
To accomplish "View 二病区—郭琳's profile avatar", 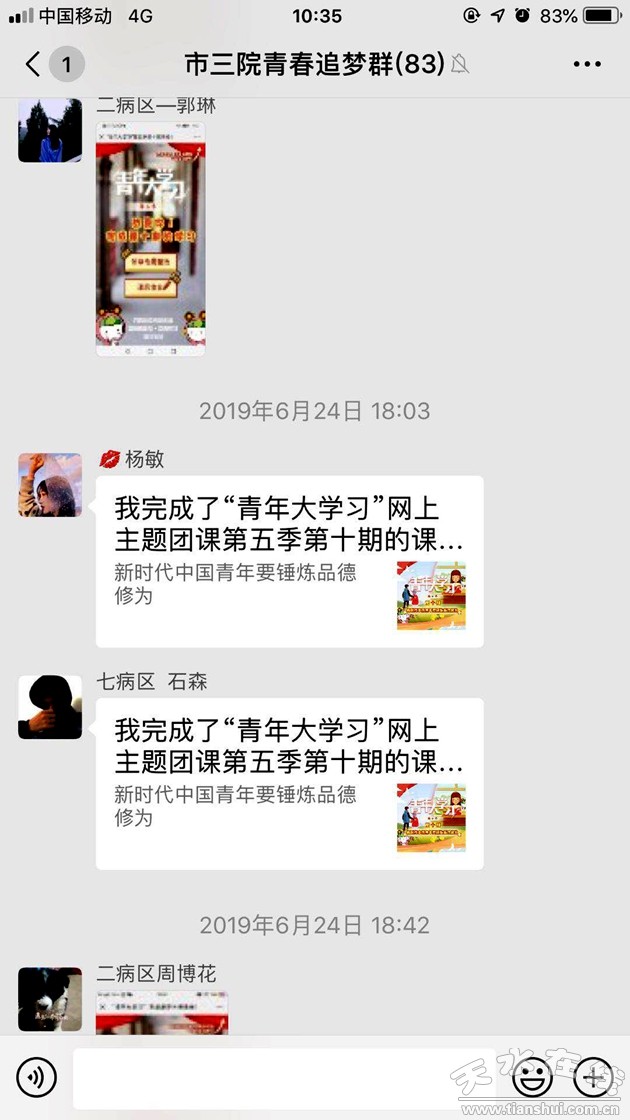I will (50, 130).
